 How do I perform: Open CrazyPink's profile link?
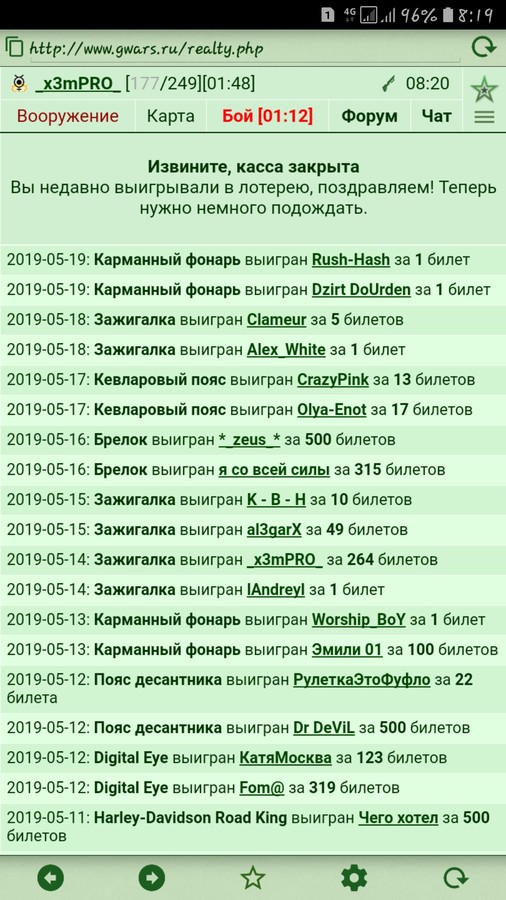click(x=333, y=379)
